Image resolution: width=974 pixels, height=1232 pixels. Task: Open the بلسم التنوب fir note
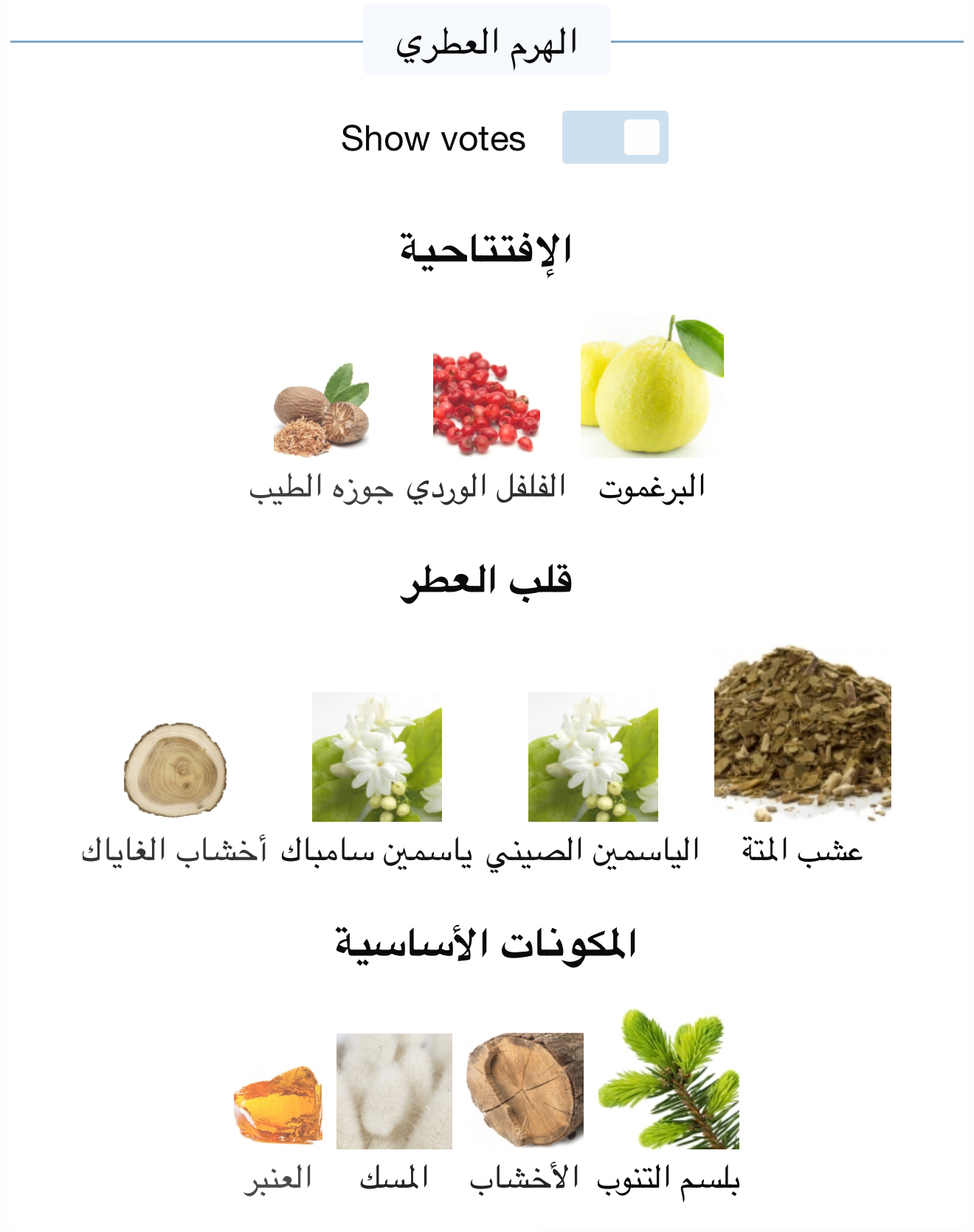tap(669, 1079)
